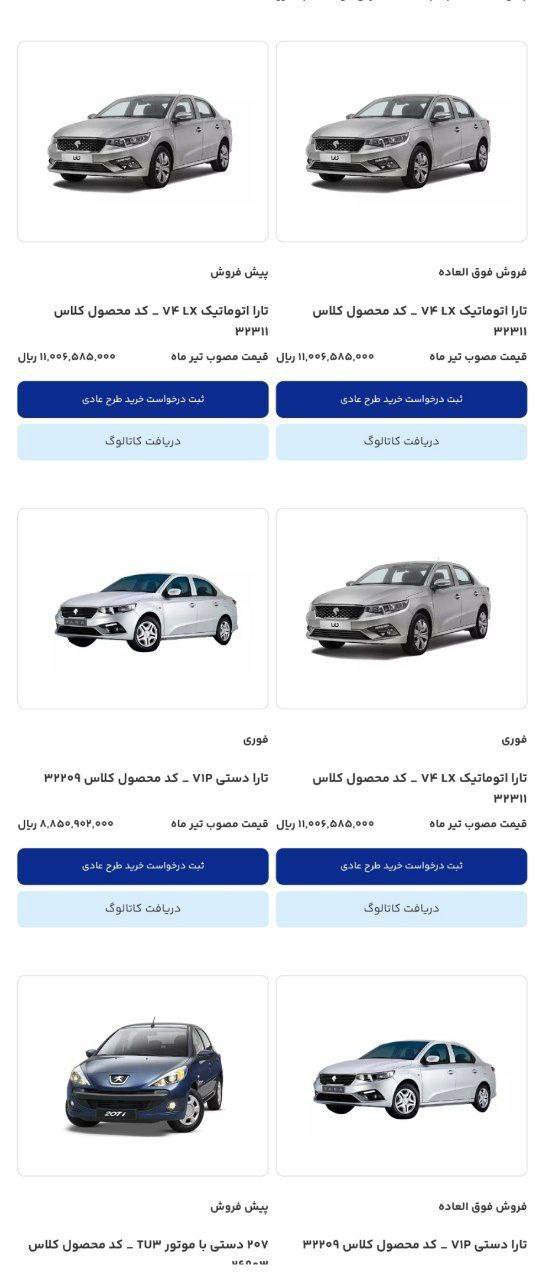Get catalog for فوری Tara manual V1P
This screenshot has width=559, height=1280.
(142, 908)
